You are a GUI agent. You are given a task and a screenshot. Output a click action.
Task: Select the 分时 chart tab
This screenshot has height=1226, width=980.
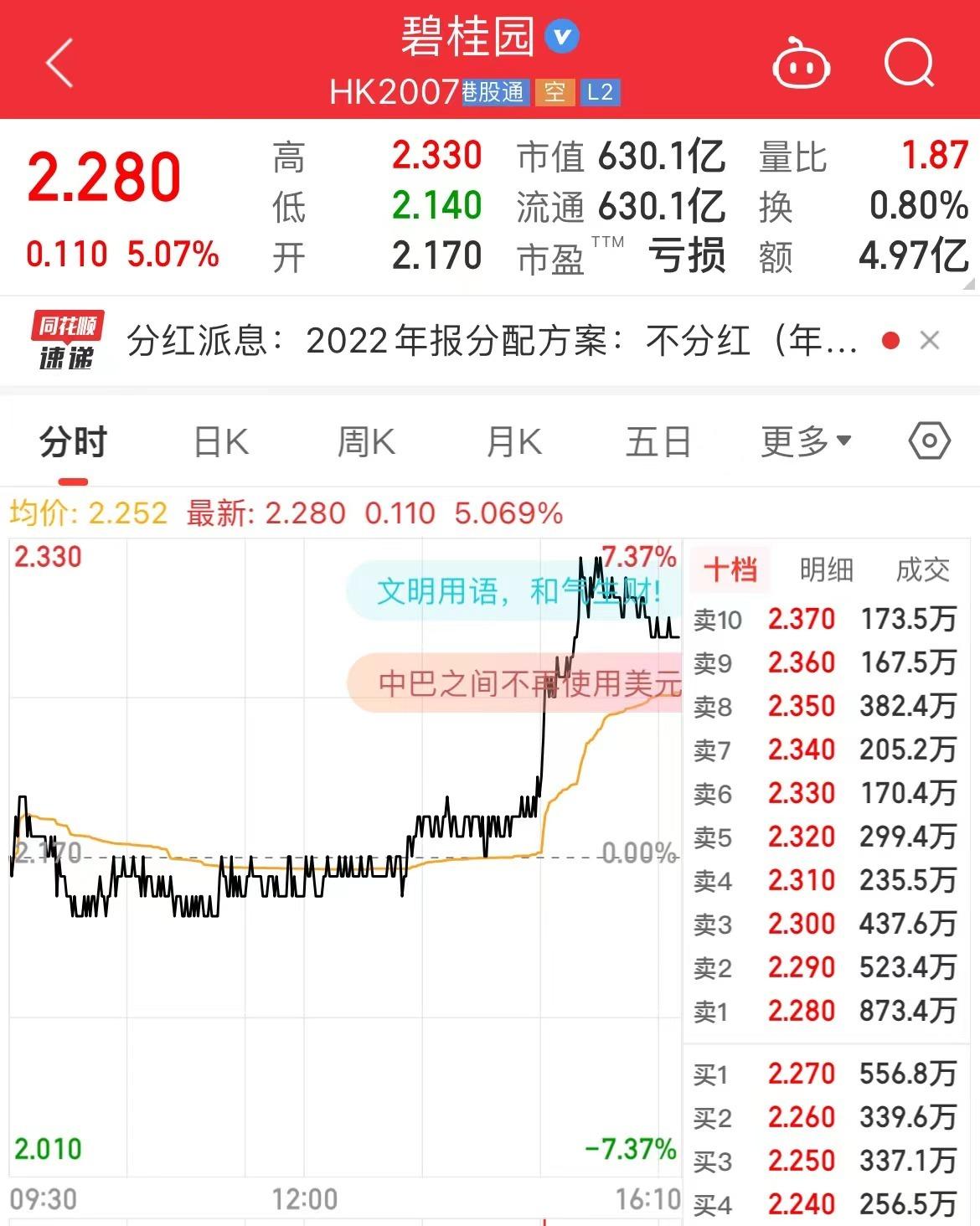(x=74, y=441)
